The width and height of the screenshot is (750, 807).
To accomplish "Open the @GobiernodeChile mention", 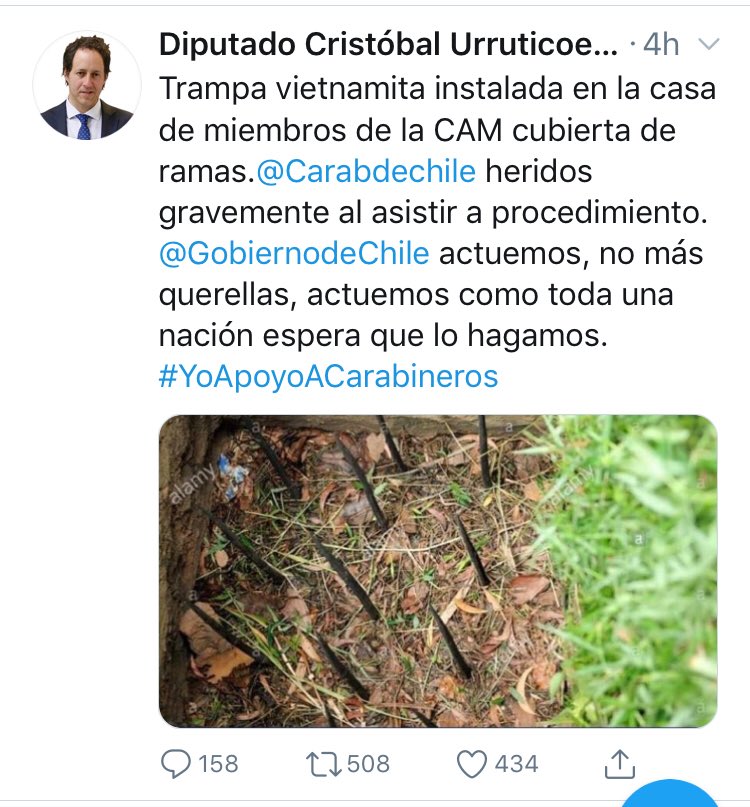I will (294, 253).
